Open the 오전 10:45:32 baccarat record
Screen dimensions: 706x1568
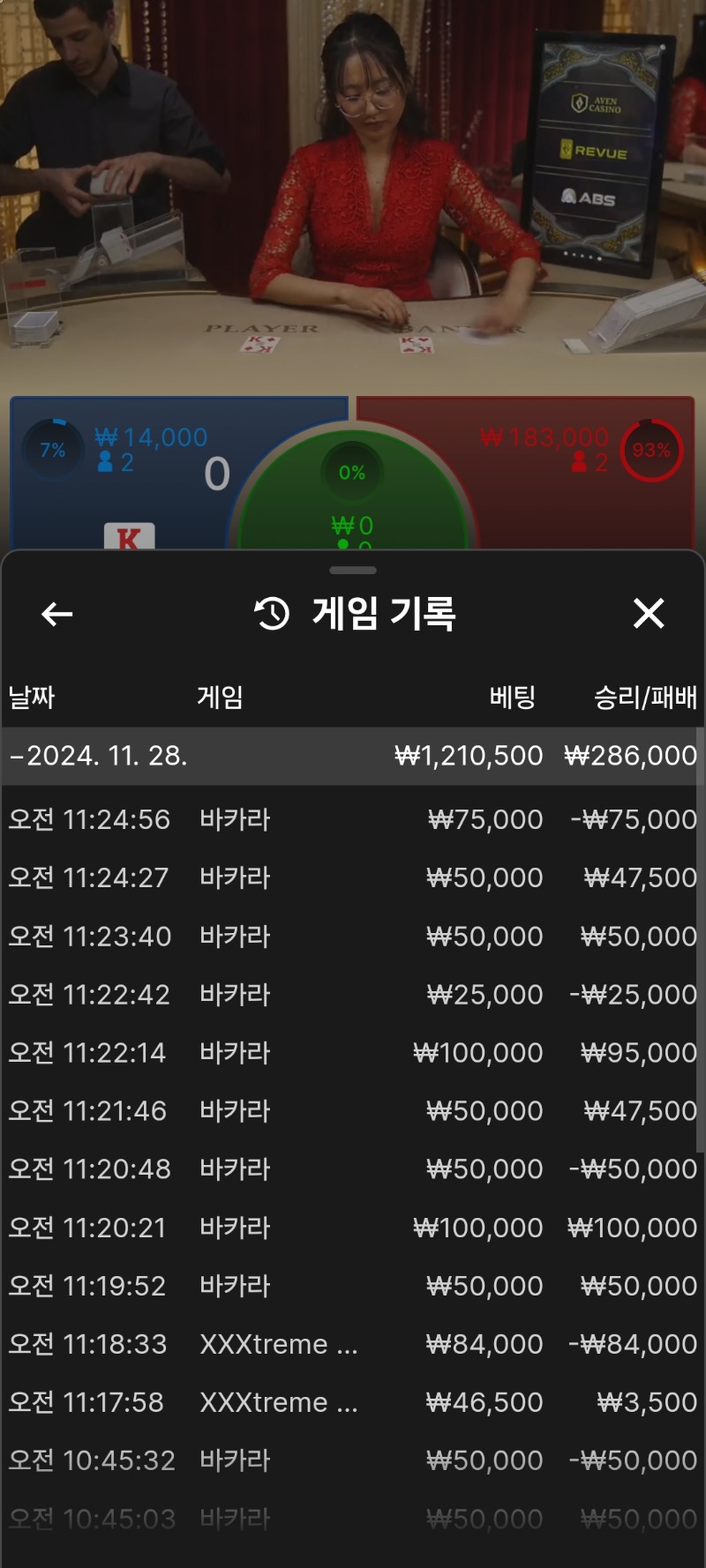pos(351,1460)
